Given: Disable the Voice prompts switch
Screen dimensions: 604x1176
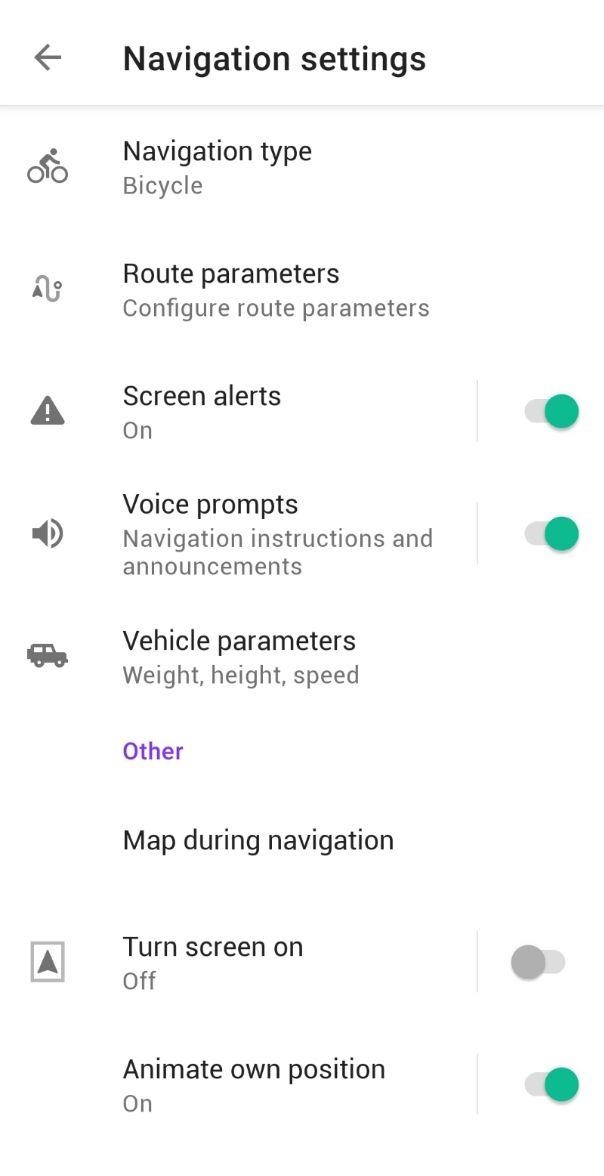Looking at the screenshot, I should click(x=551, y=534).
